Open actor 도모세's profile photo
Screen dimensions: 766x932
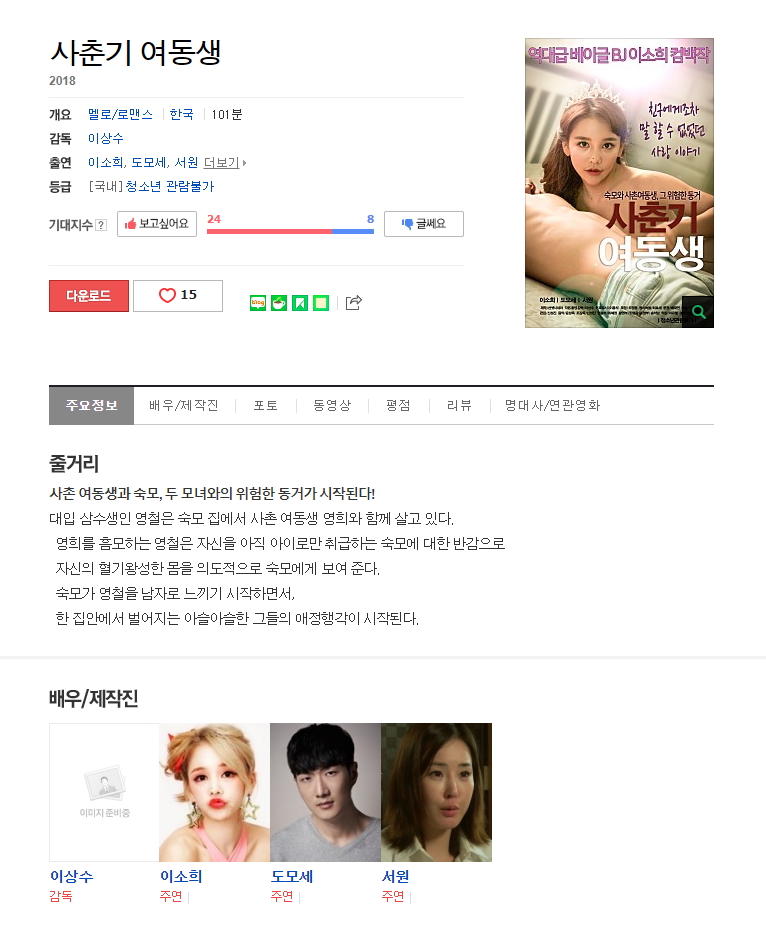[325, 792]
